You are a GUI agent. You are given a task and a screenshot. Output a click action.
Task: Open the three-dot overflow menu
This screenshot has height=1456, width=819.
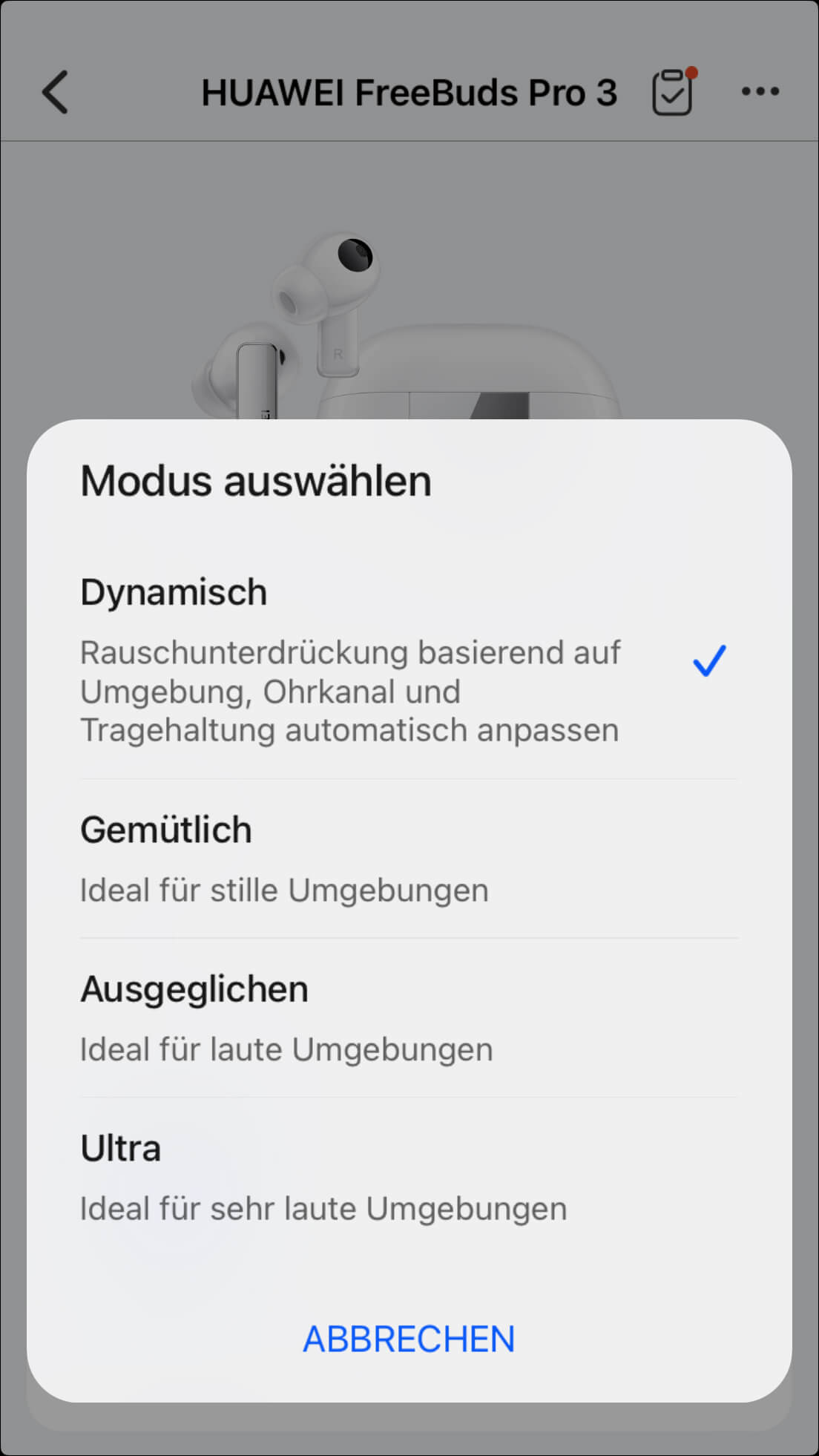760,92
